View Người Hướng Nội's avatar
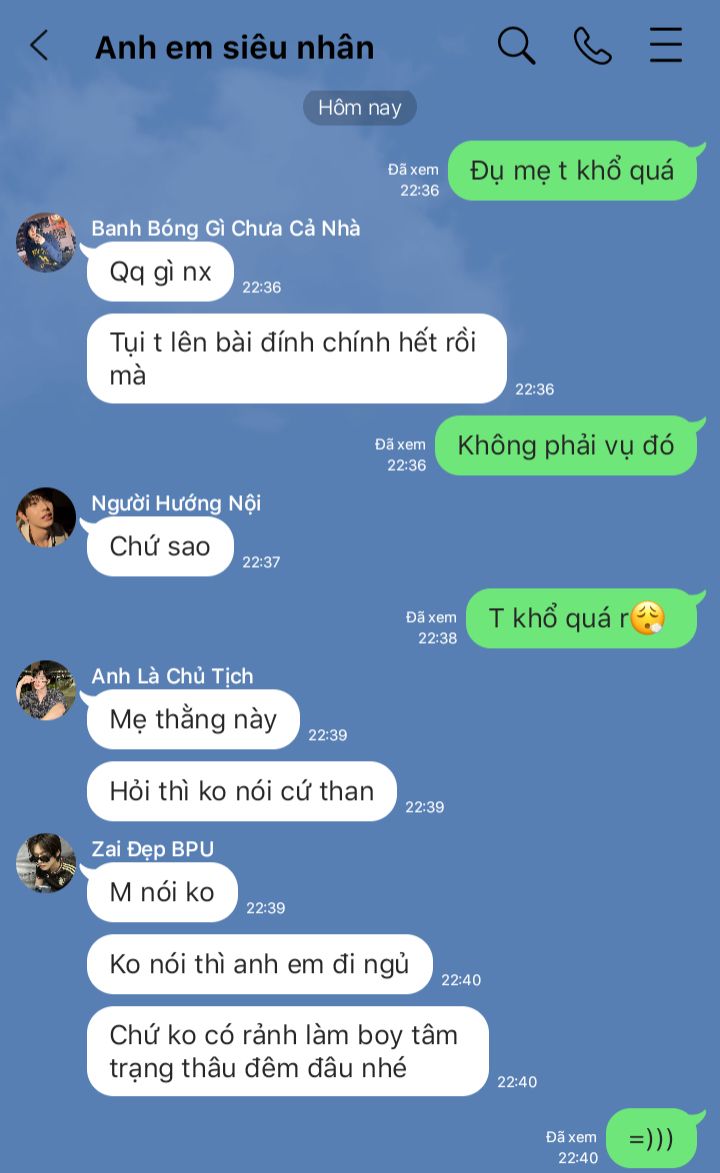Image resolution: width=720 pixels, height=1173 pixels. [46, 517]
